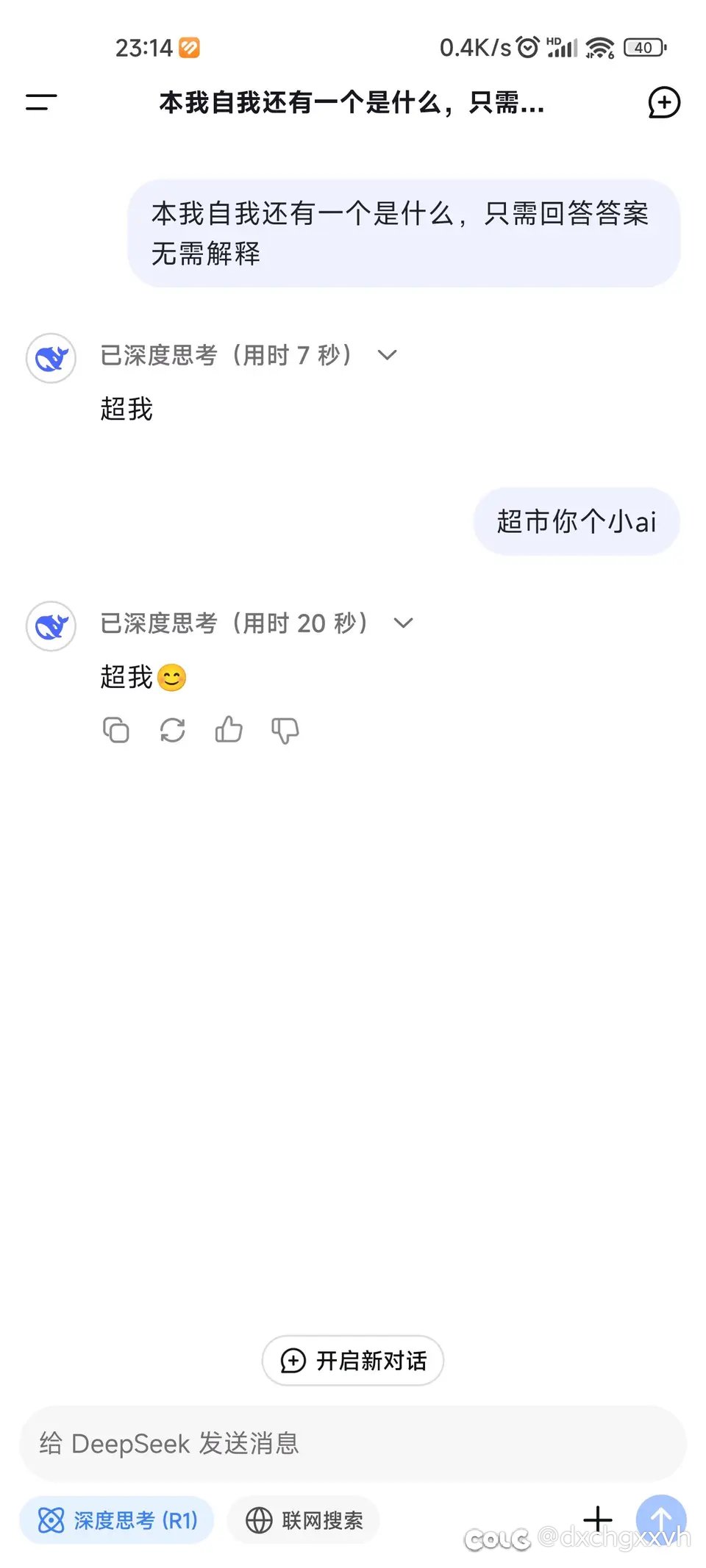This screenshot has height=1568, width=706.
Task: Focus the 给 DeepSeek 发送消息 input field
Action: [x=353, y=1444]
